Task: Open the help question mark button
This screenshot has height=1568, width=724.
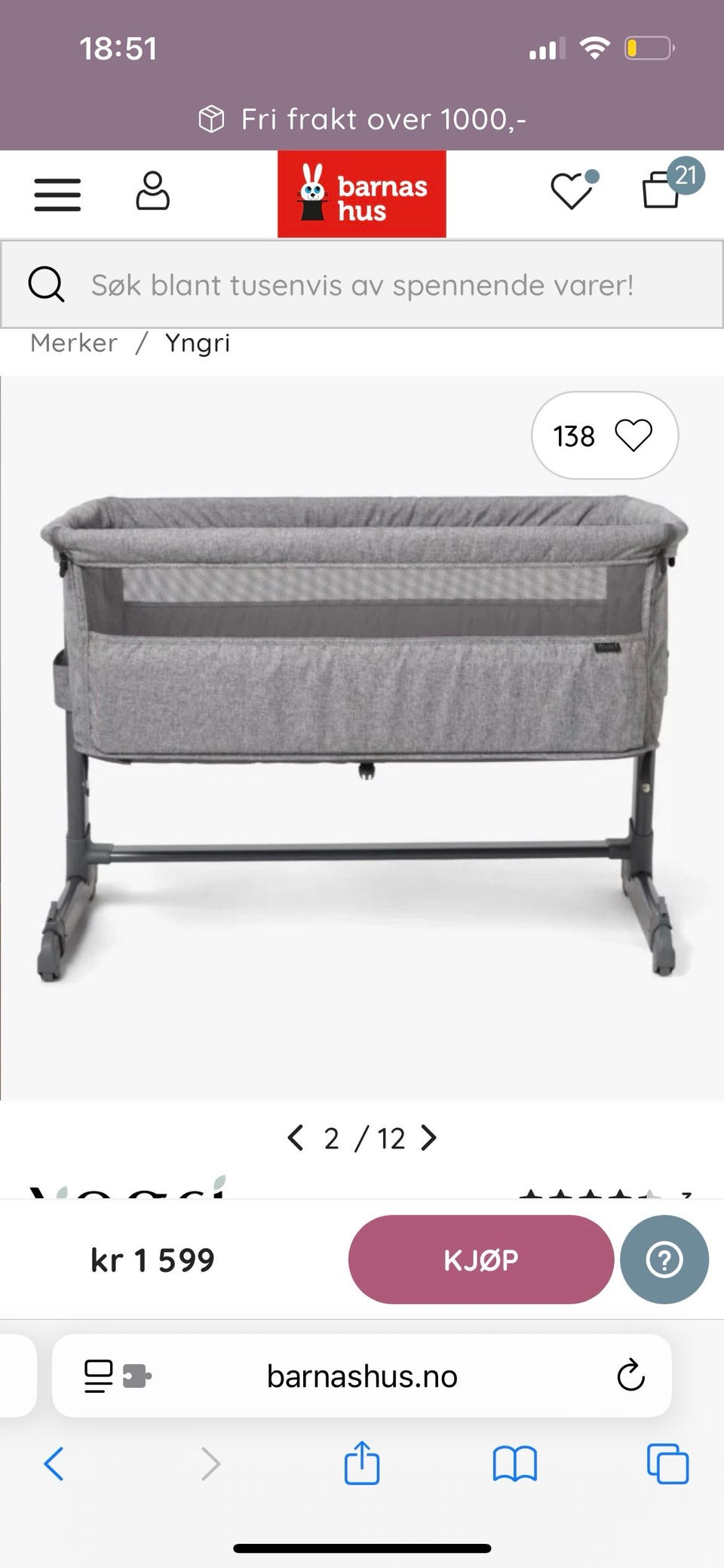Action: [664, 1259]
